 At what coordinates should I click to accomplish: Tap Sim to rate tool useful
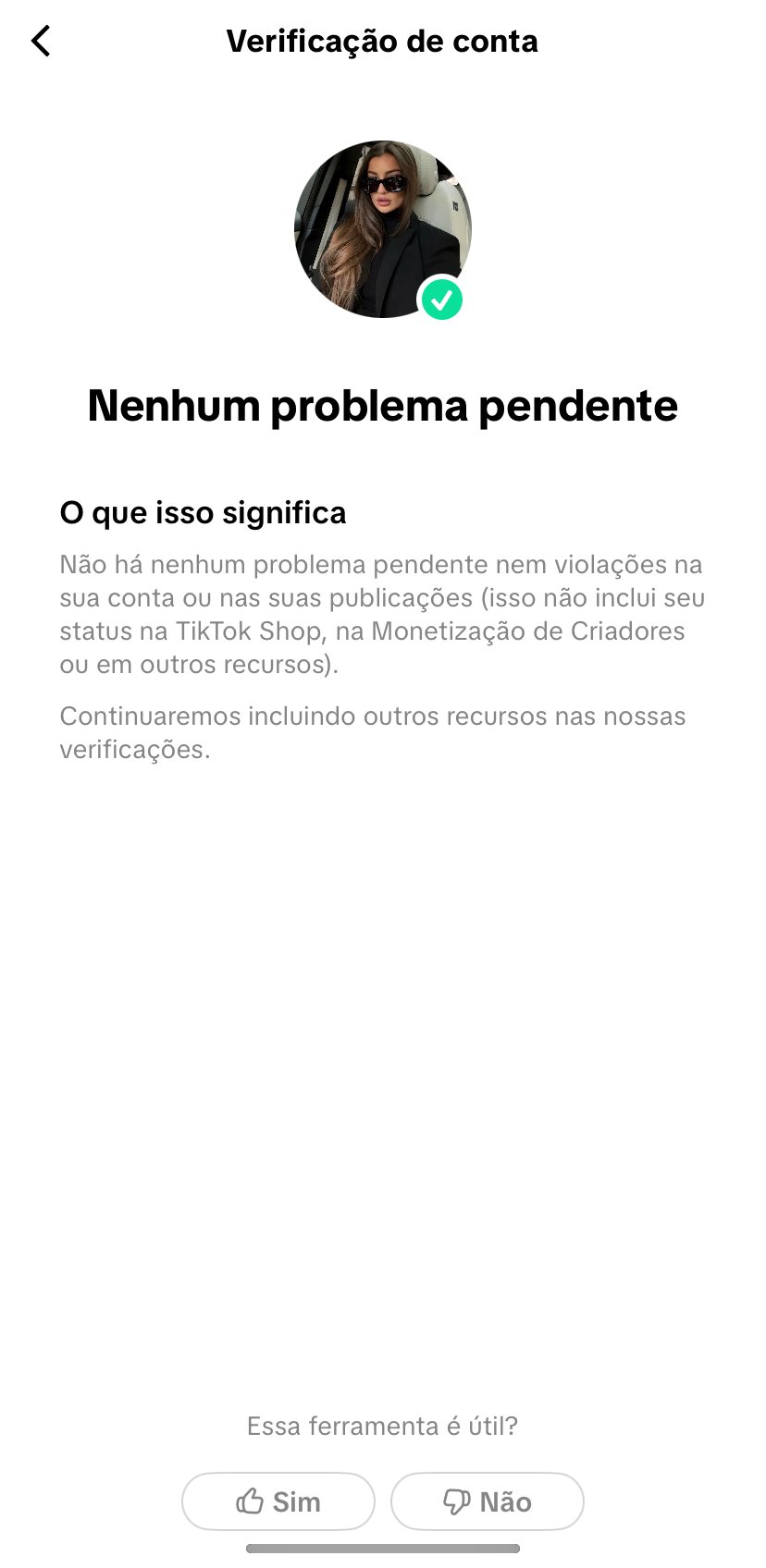pos(278,1501)
